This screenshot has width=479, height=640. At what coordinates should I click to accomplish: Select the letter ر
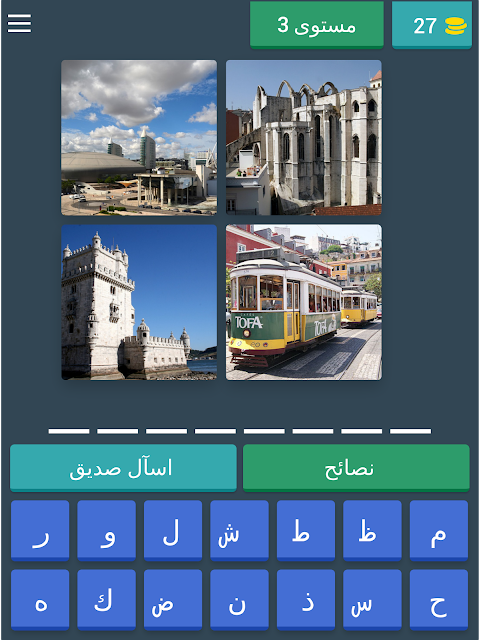pyautogui.click(x=40, y=531)
